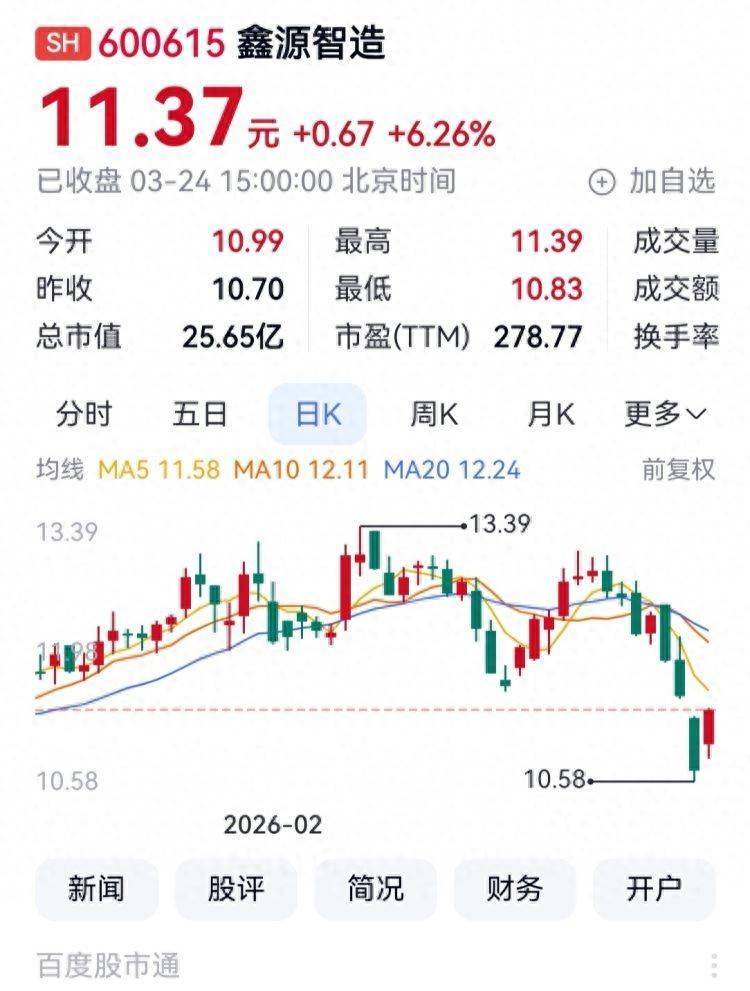Change the 前复权 adjustment setting

(679, 469)
